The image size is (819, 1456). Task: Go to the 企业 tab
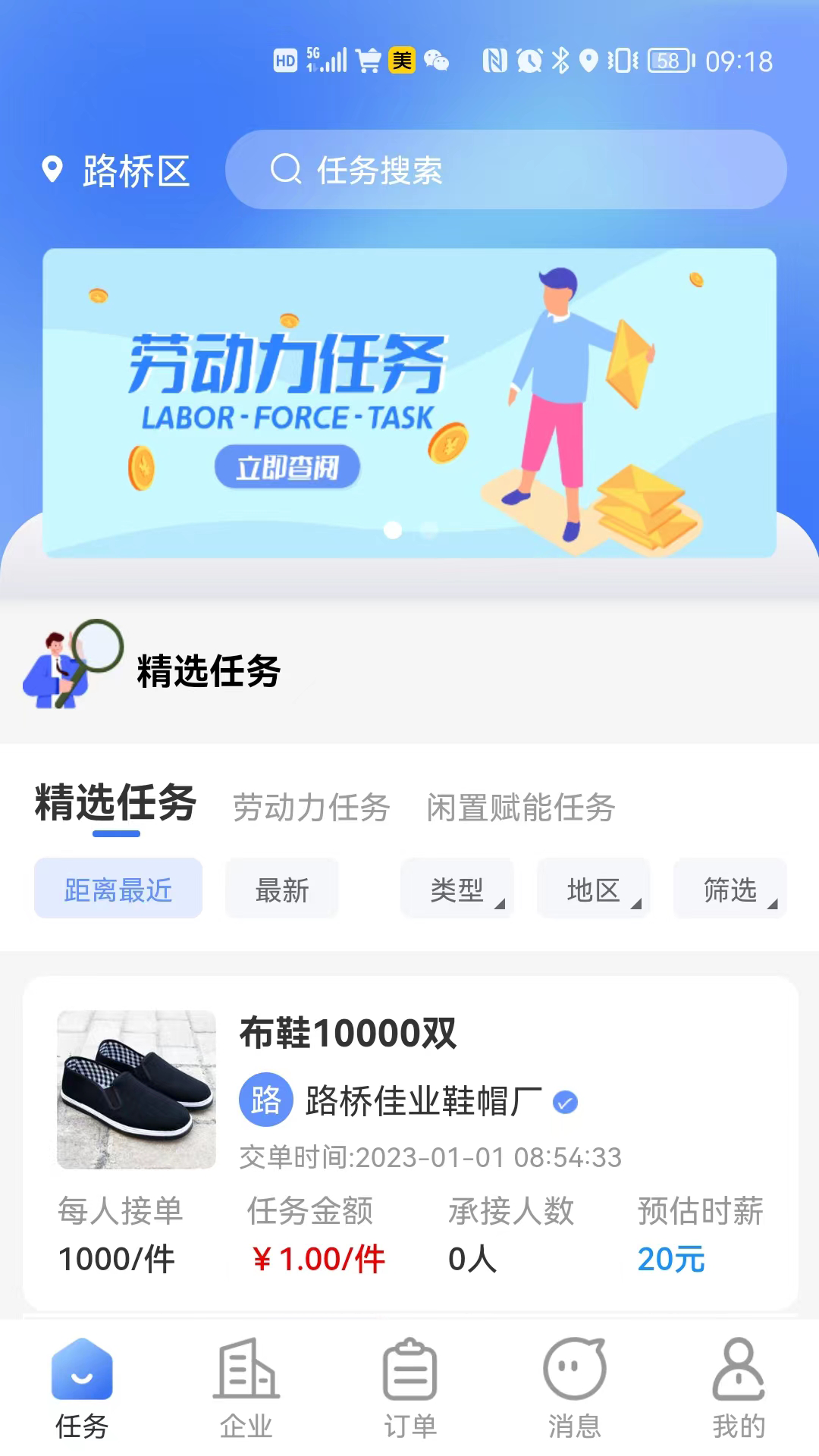coord(246,1388)
